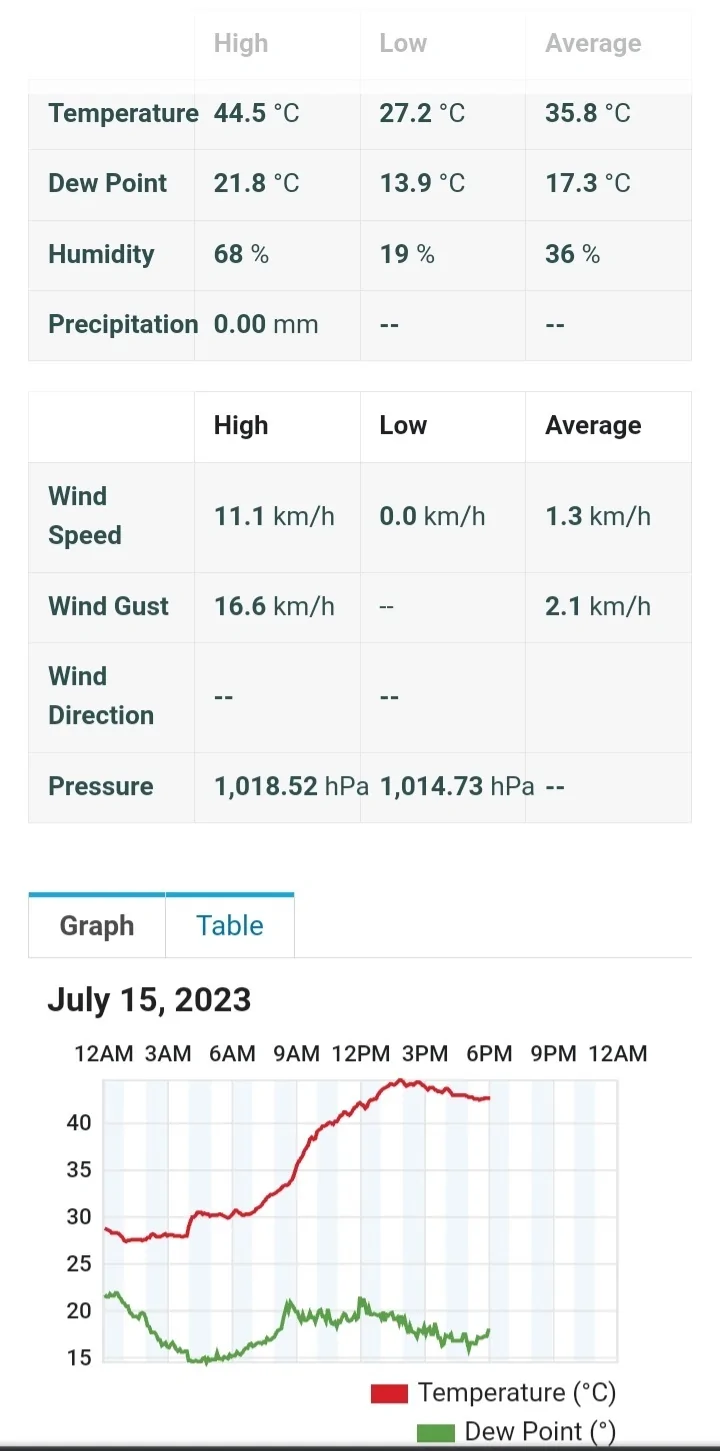This screenshot has height=1451, width=720.
Task: Switch to the Table tab
Action: (230, 926)
